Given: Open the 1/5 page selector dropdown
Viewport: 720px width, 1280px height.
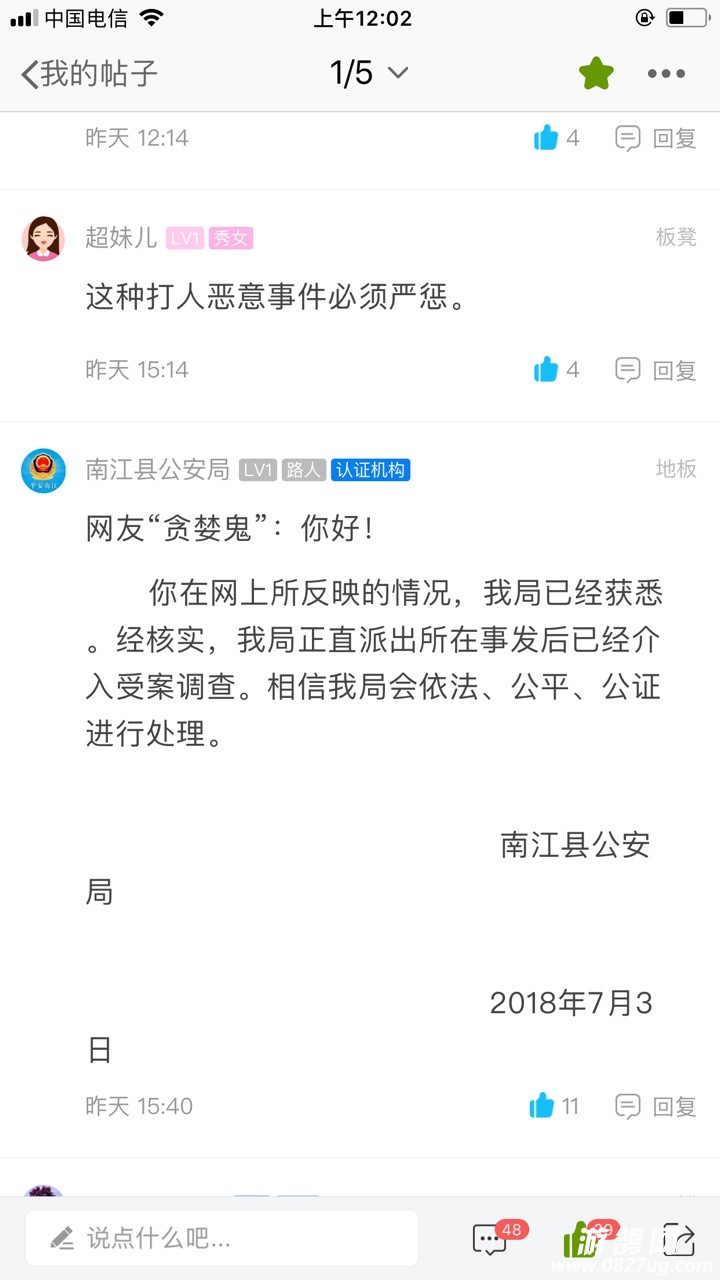Looking at the screenshot, I should pos(369,73).
